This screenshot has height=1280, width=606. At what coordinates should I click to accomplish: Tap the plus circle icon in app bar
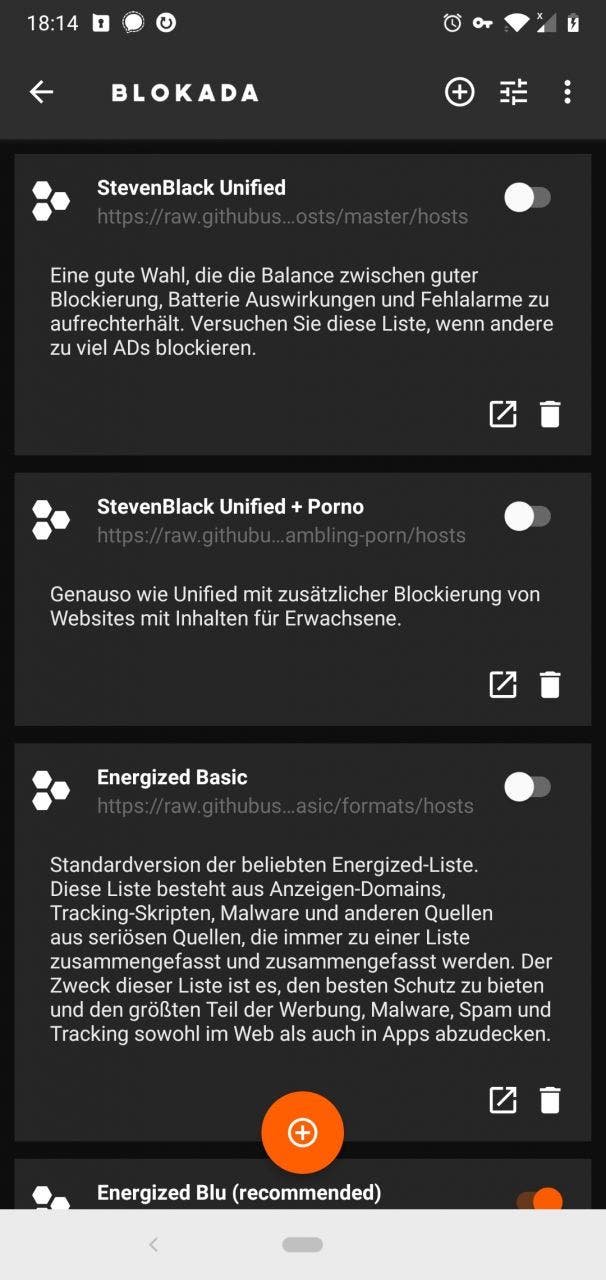(459, 92)
